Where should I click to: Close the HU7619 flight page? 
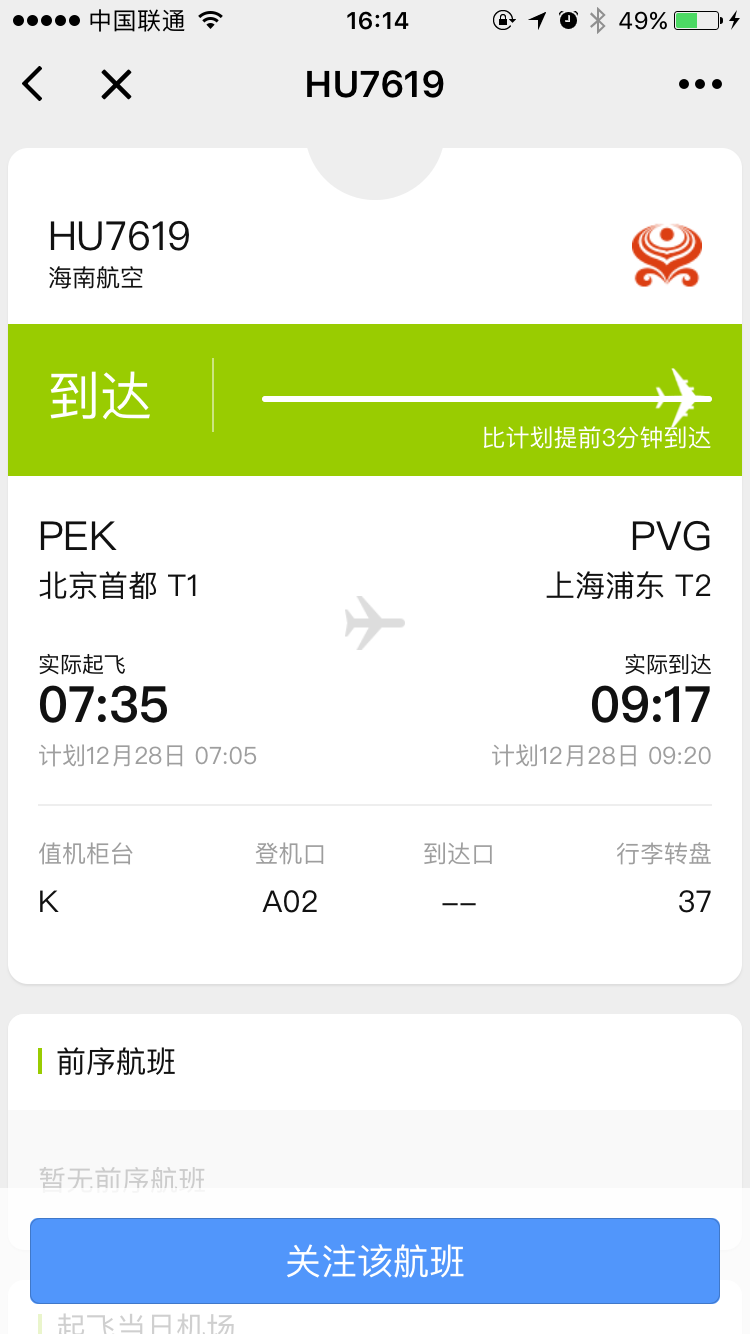click(116, 85)
